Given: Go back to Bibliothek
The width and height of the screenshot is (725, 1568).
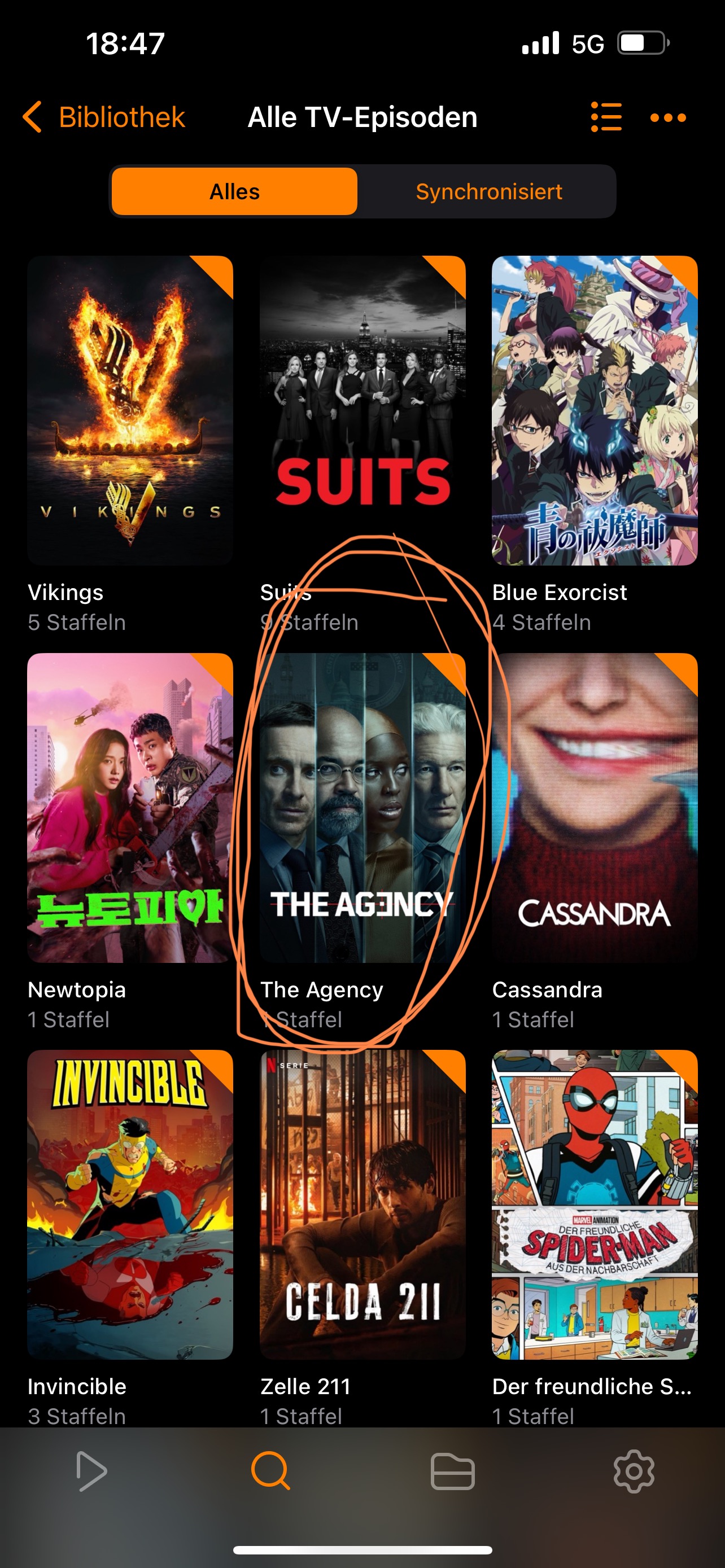Looking at the screenshot, I should (x=103, y=117).
